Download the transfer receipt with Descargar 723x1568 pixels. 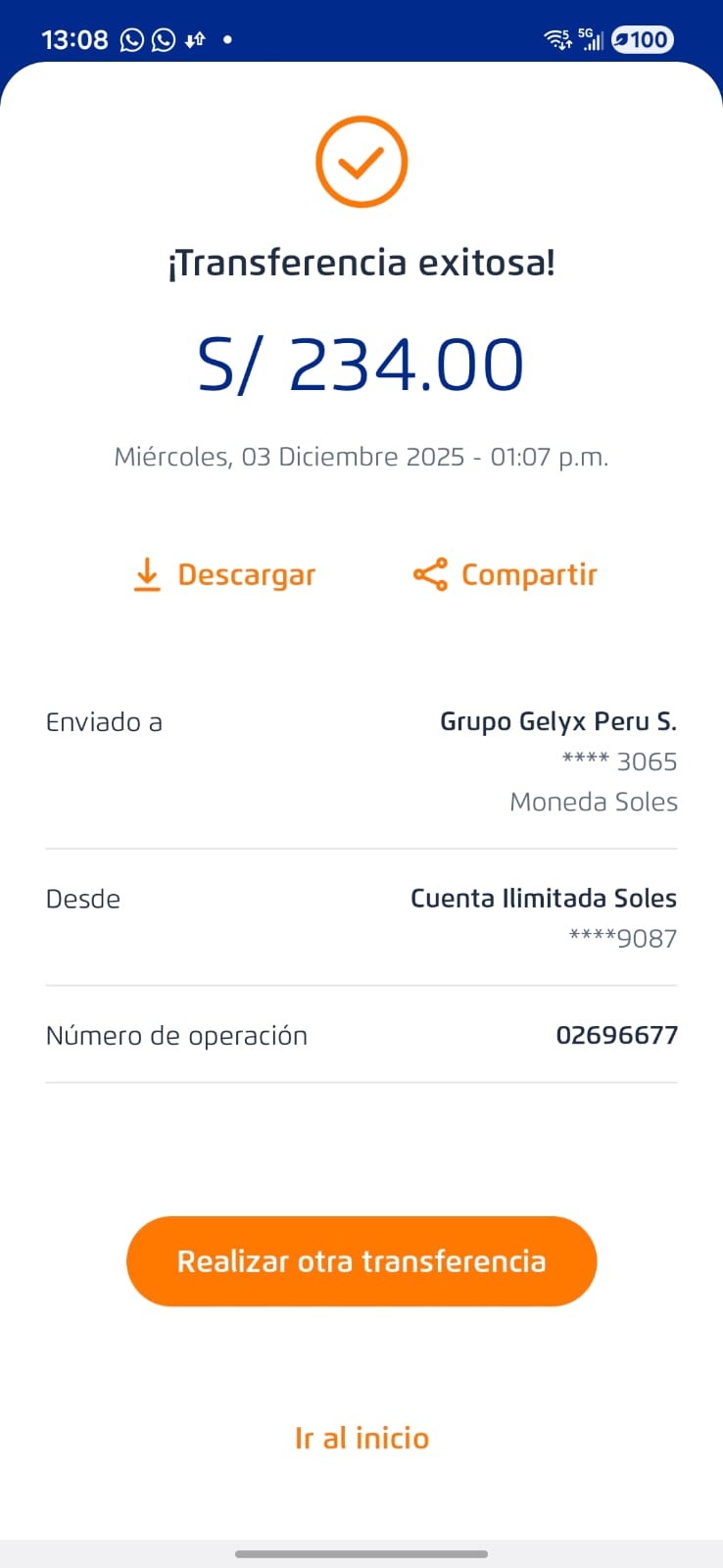pyautogui.click(x=225, y=575)
